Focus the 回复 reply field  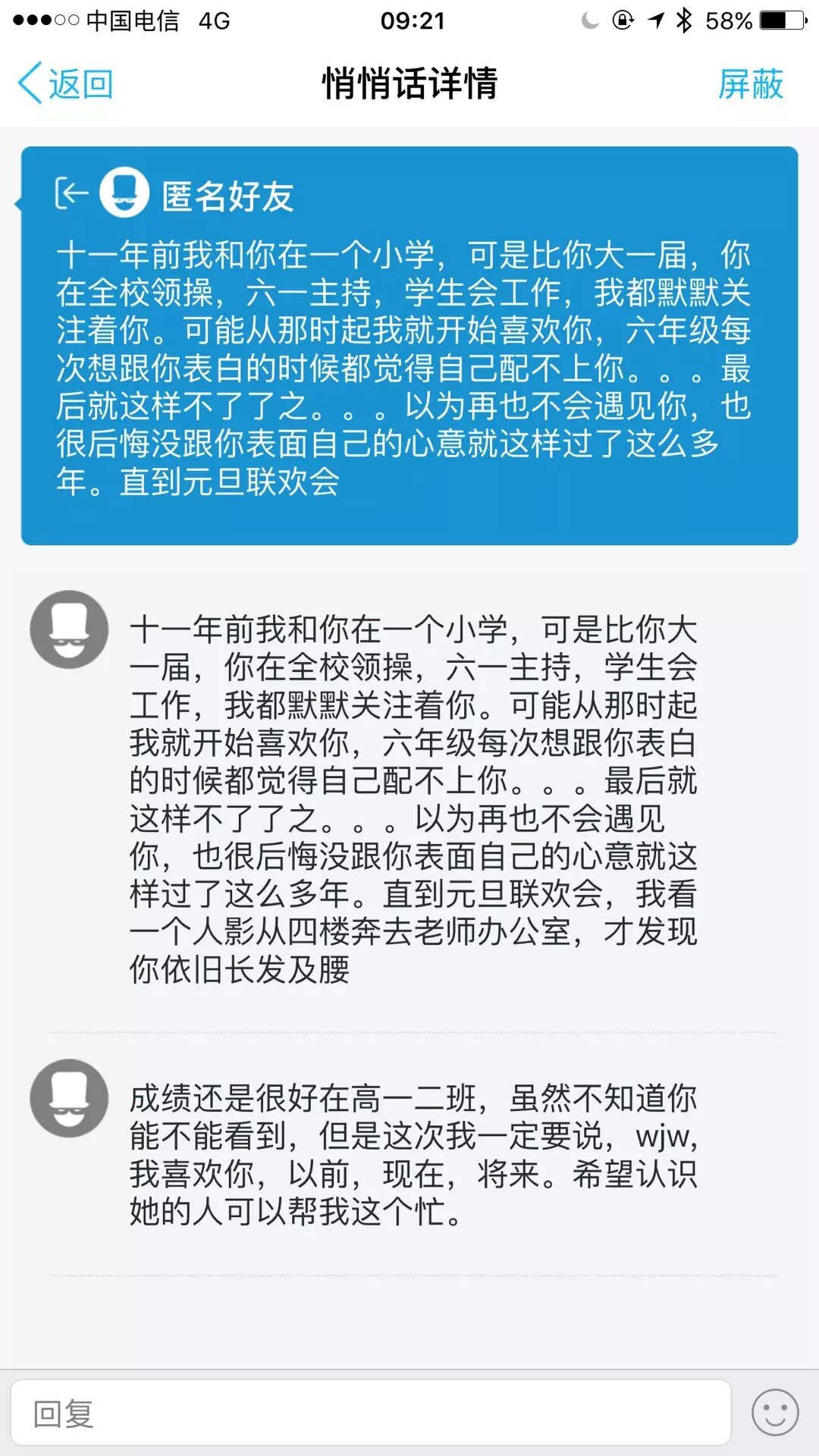coord(370,1413)
